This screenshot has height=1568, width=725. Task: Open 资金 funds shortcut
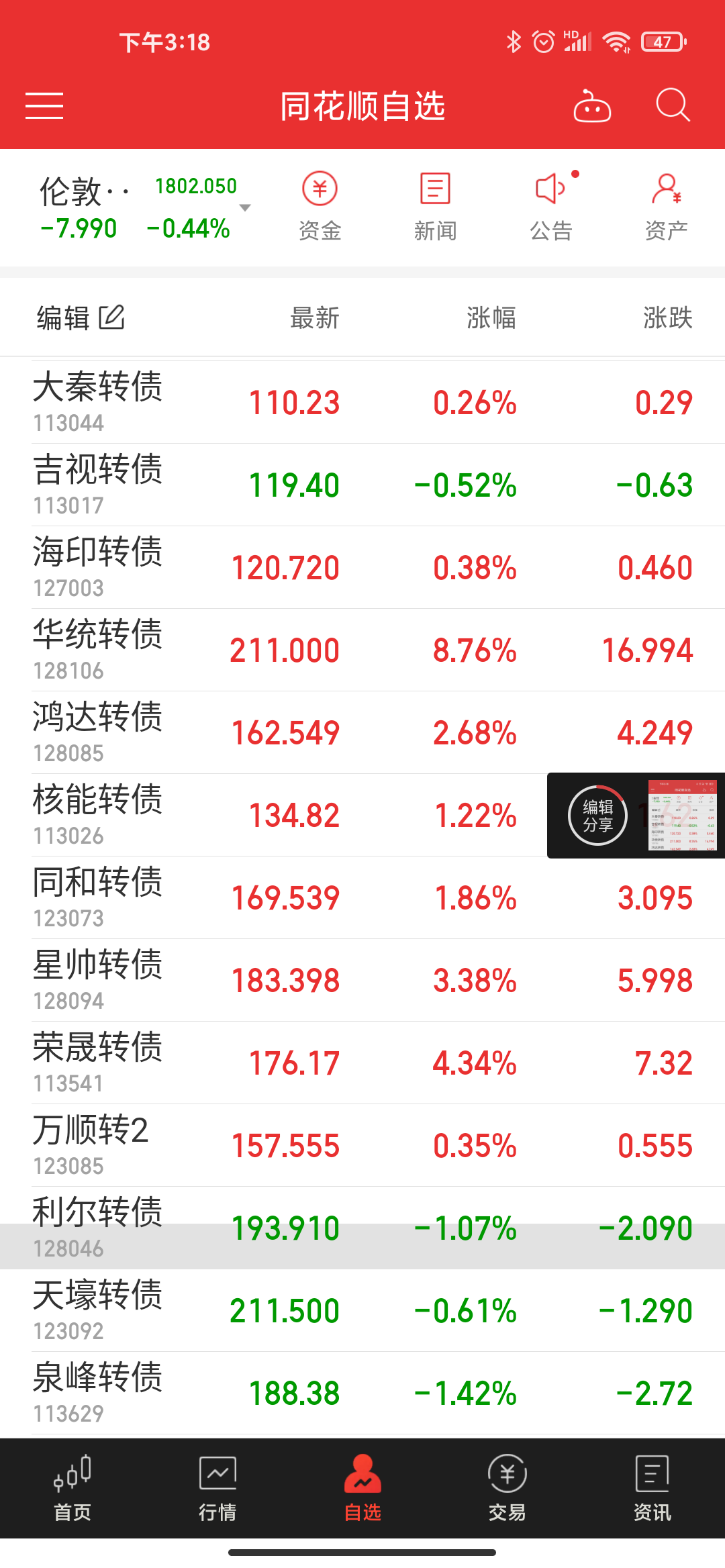pyautogui.click(x=320, y=207)
